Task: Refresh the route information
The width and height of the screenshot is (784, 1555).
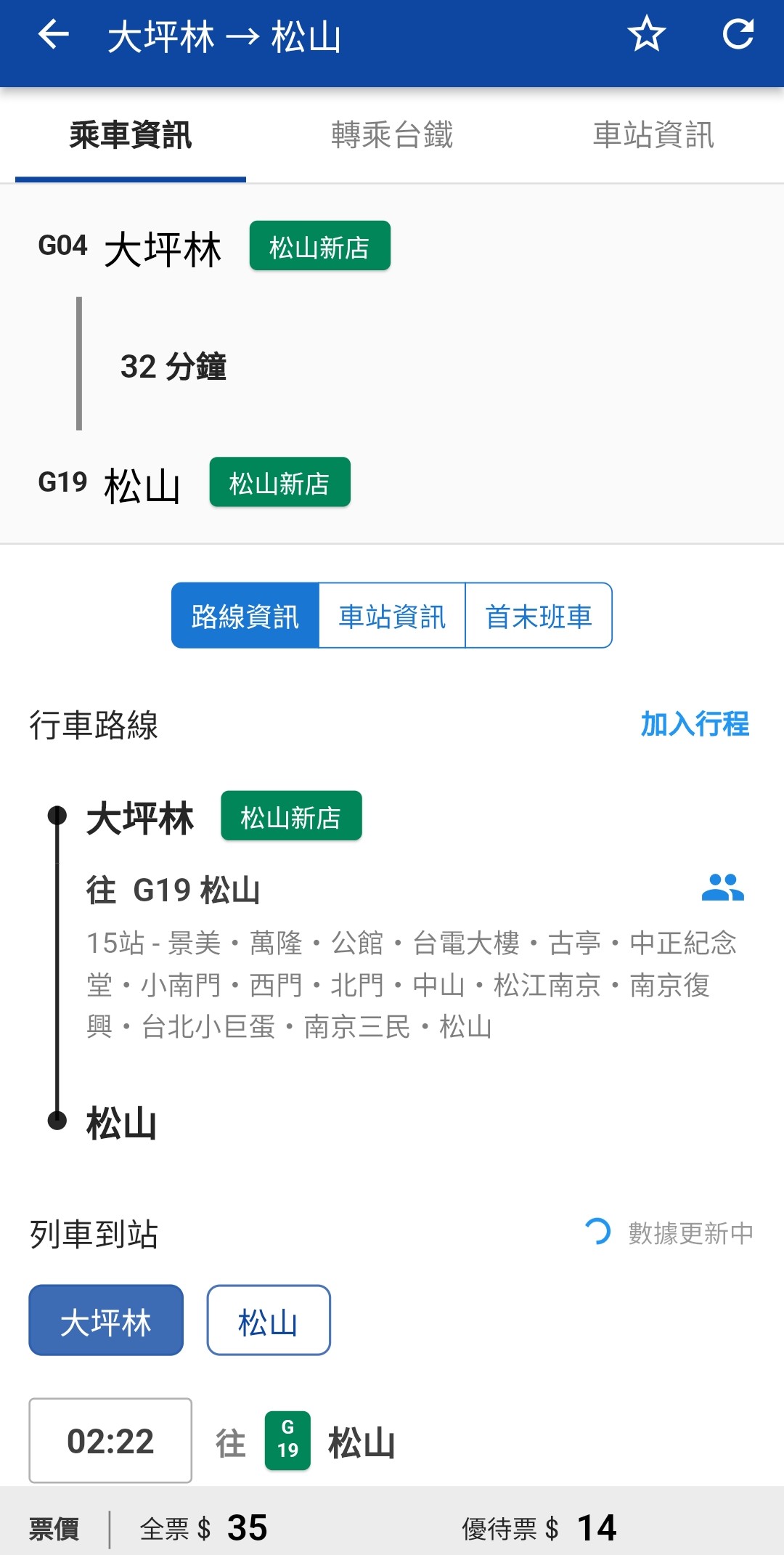Action: click(738, 35)
